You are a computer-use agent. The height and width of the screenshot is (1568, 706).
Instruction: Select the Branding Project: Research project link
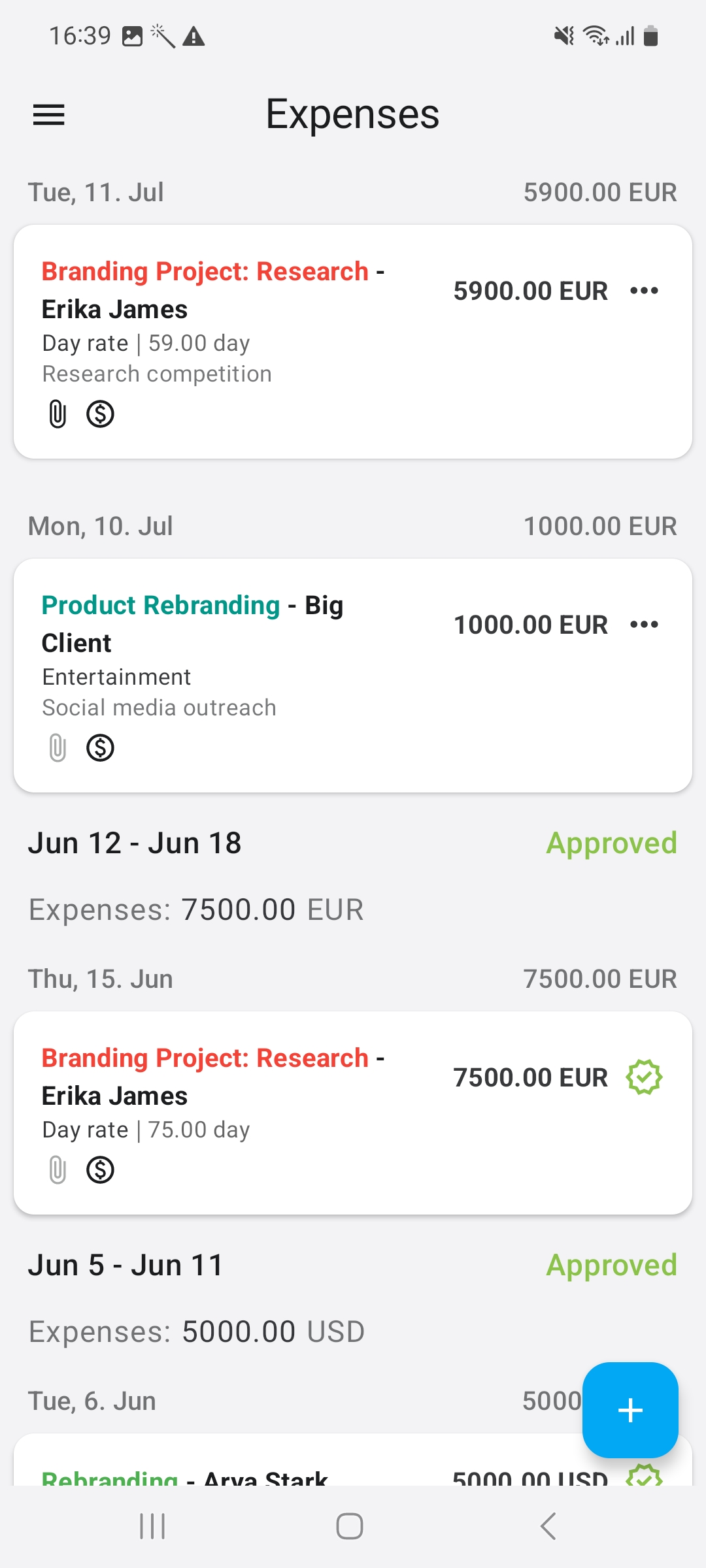(x=205, y=270)
